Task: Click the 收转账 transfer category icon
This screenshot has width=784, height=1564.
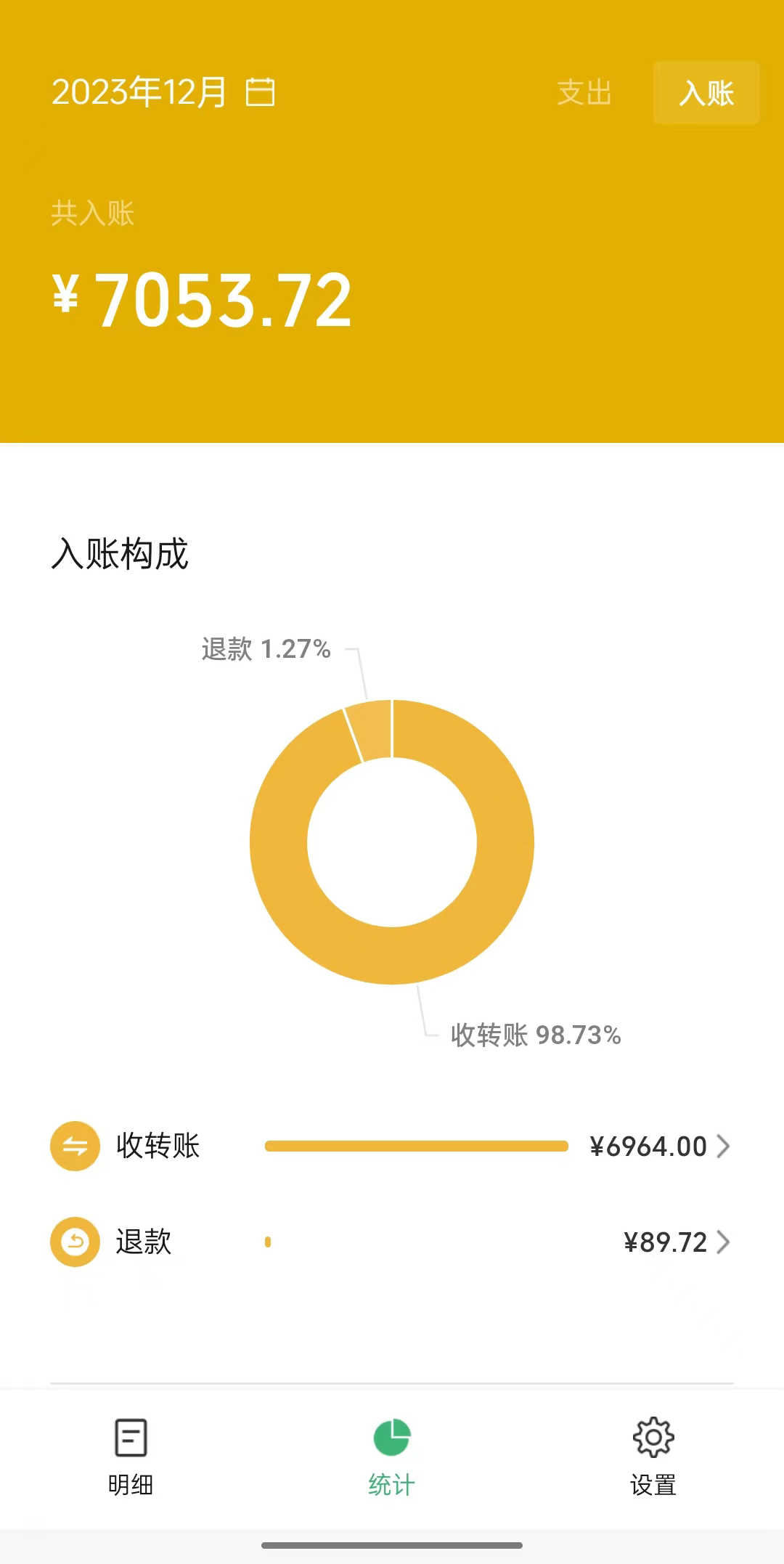Action: click(x=75, y=1146)
